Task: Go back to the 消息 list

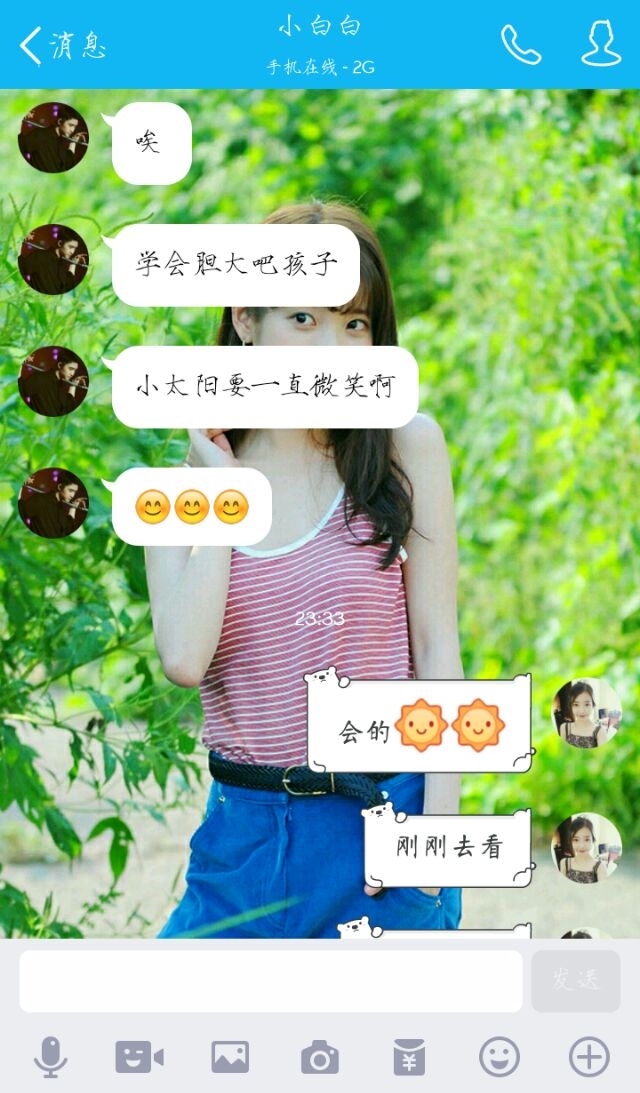Action: (63, 46)
